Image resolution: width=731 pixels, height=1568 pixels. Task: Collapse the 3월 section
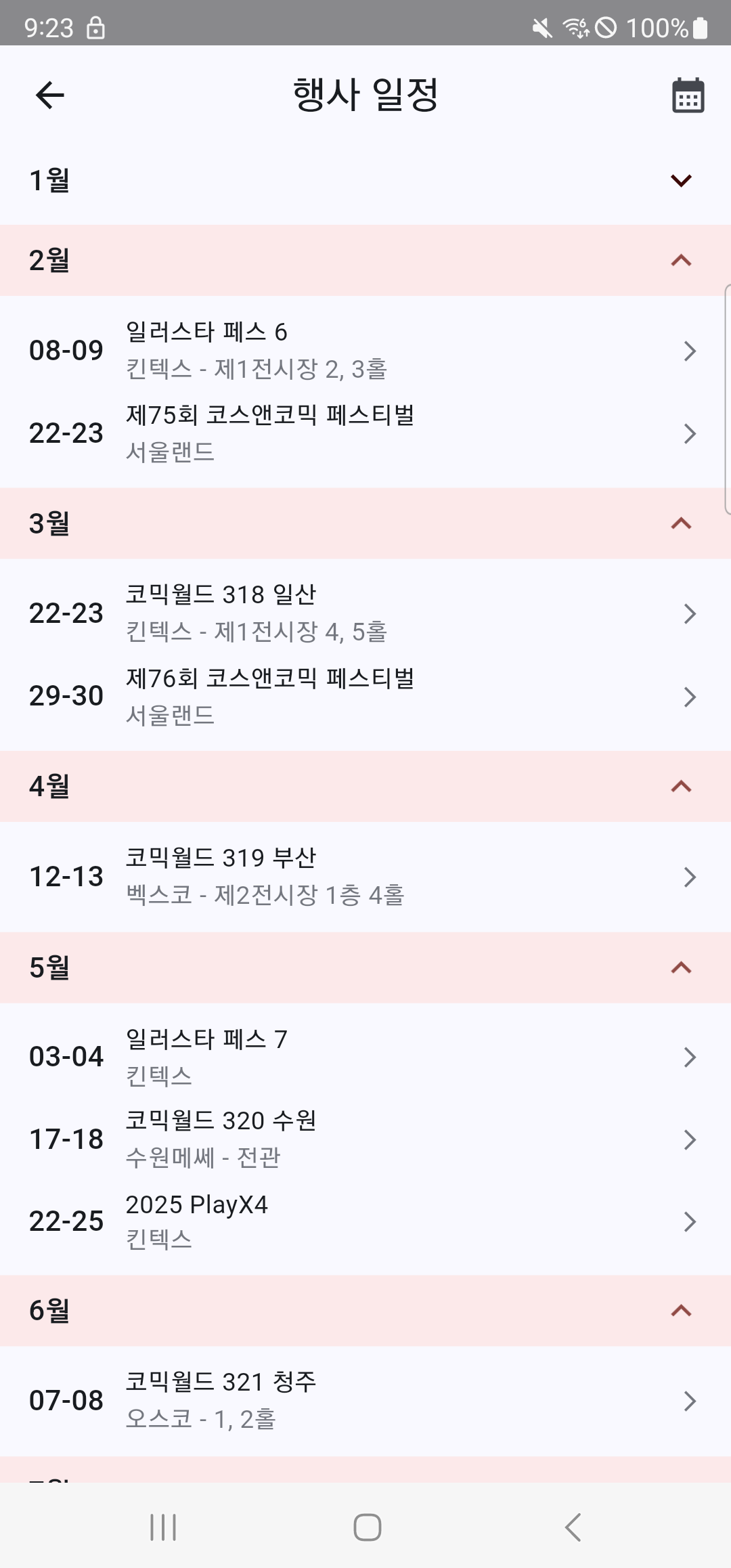(365, 523)
